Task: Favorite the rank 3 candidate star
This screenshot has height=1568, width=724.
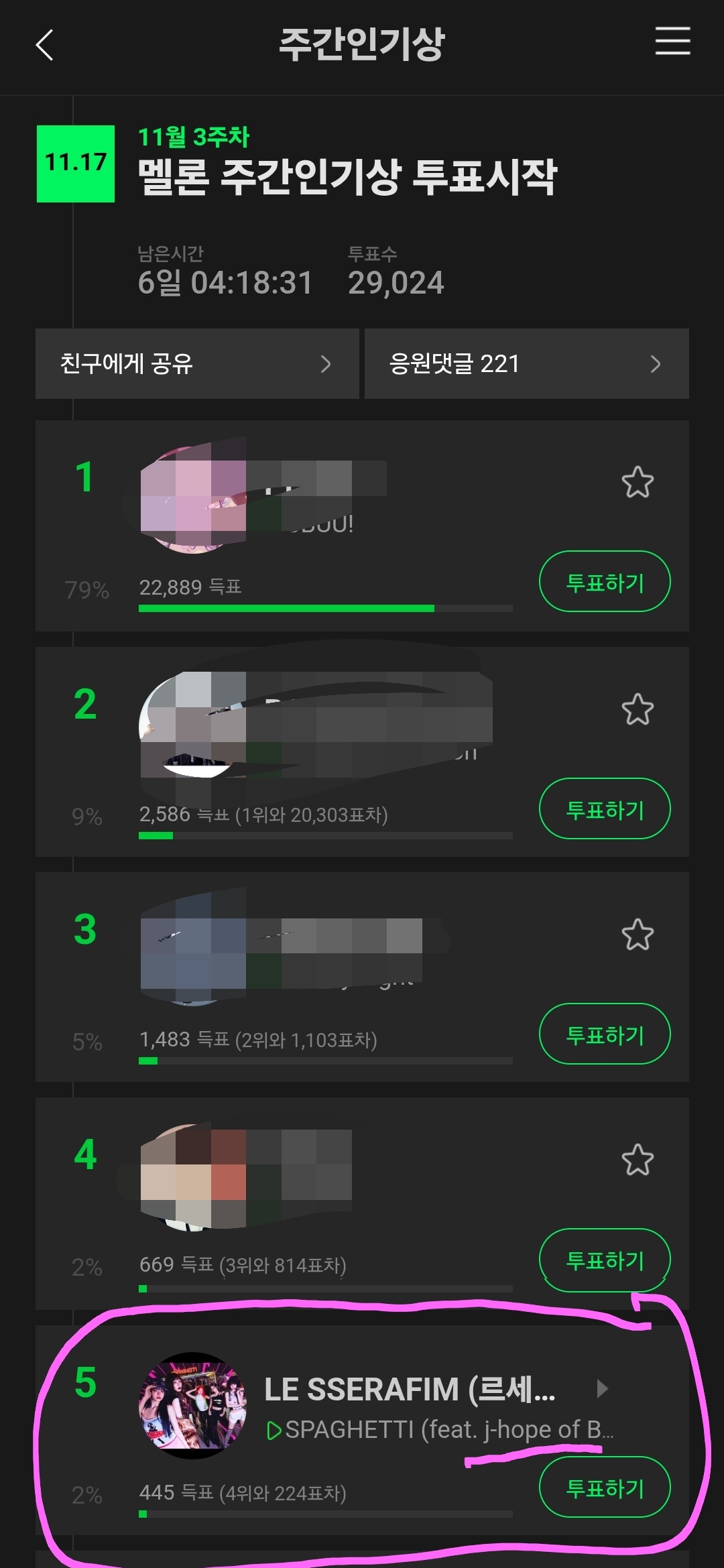Action: [637, 935]
